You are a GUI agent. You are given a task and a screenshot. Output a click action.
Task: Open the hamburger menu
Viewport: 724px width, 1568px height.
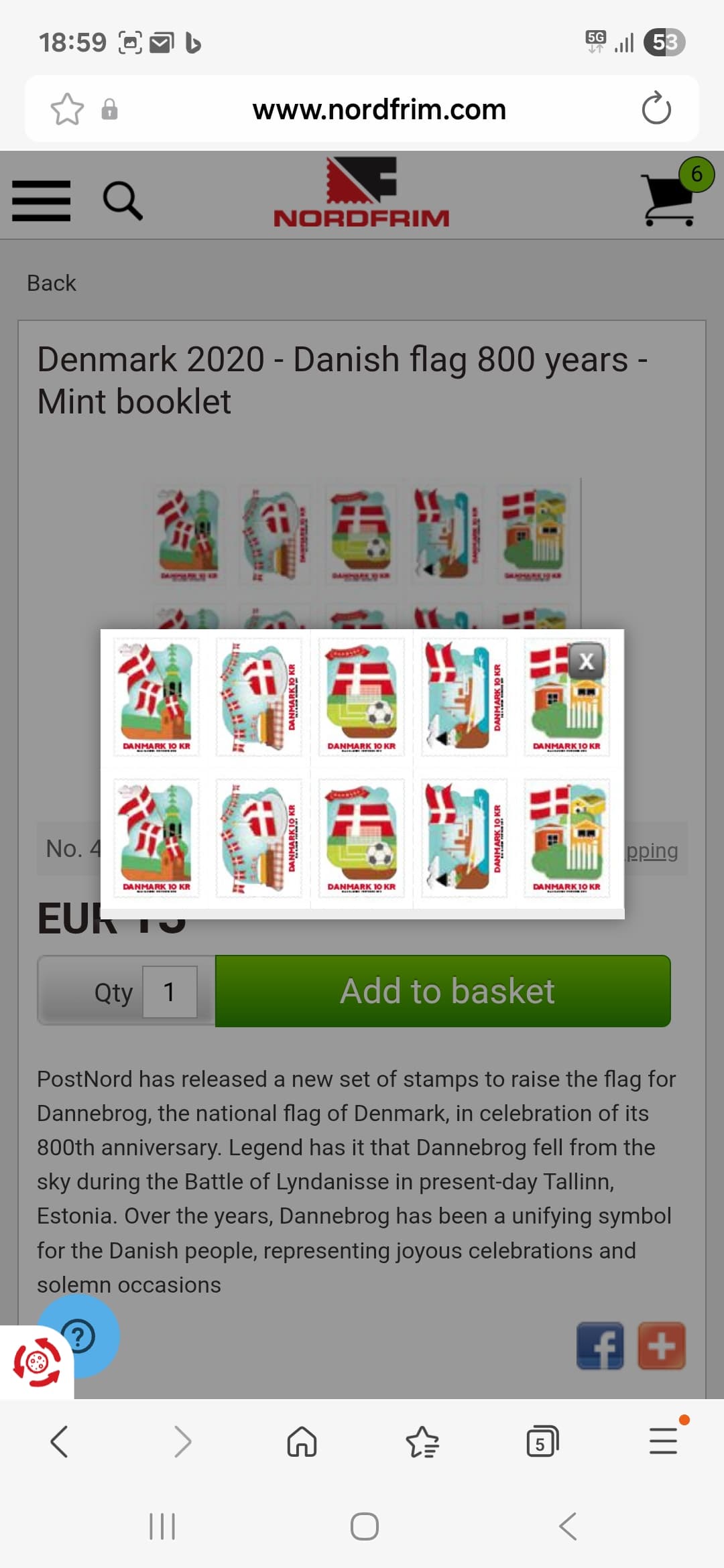41,200
